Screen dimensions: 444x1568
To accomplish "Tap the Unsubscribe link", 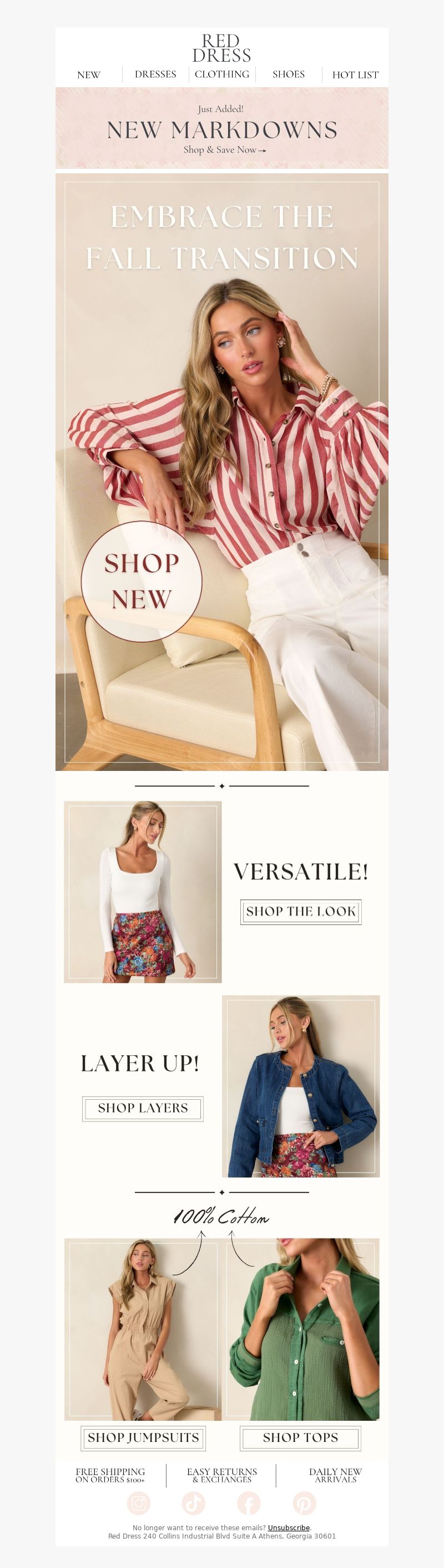I will click(289, 1527).
